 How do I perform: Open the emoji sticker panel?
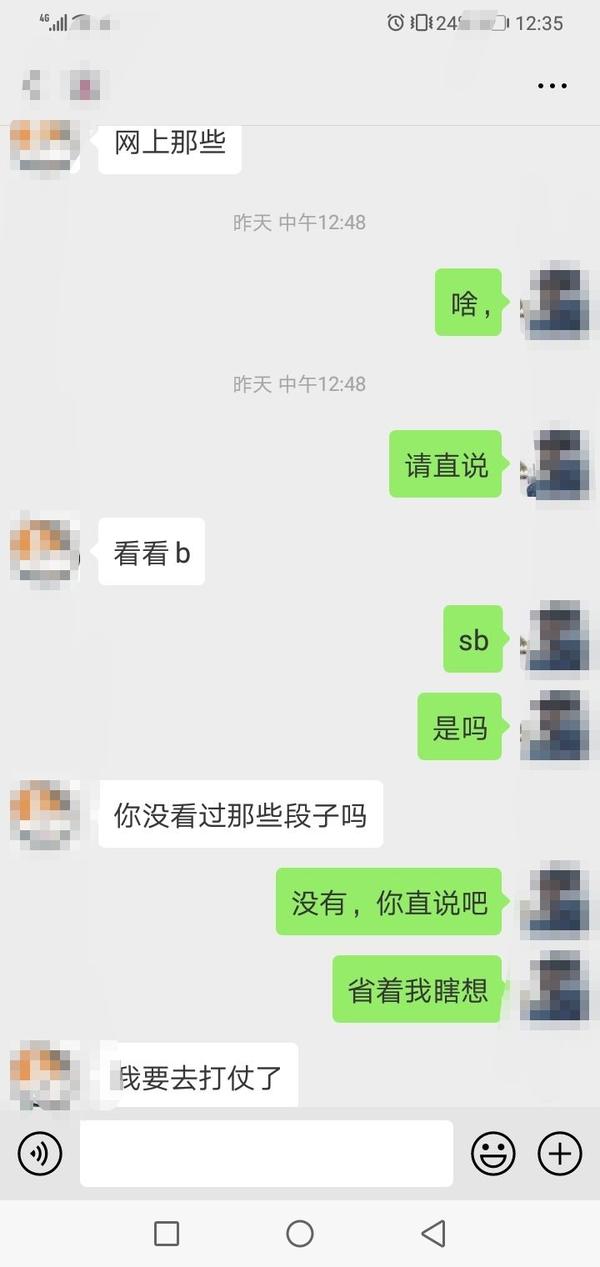tap(493, 1154)
